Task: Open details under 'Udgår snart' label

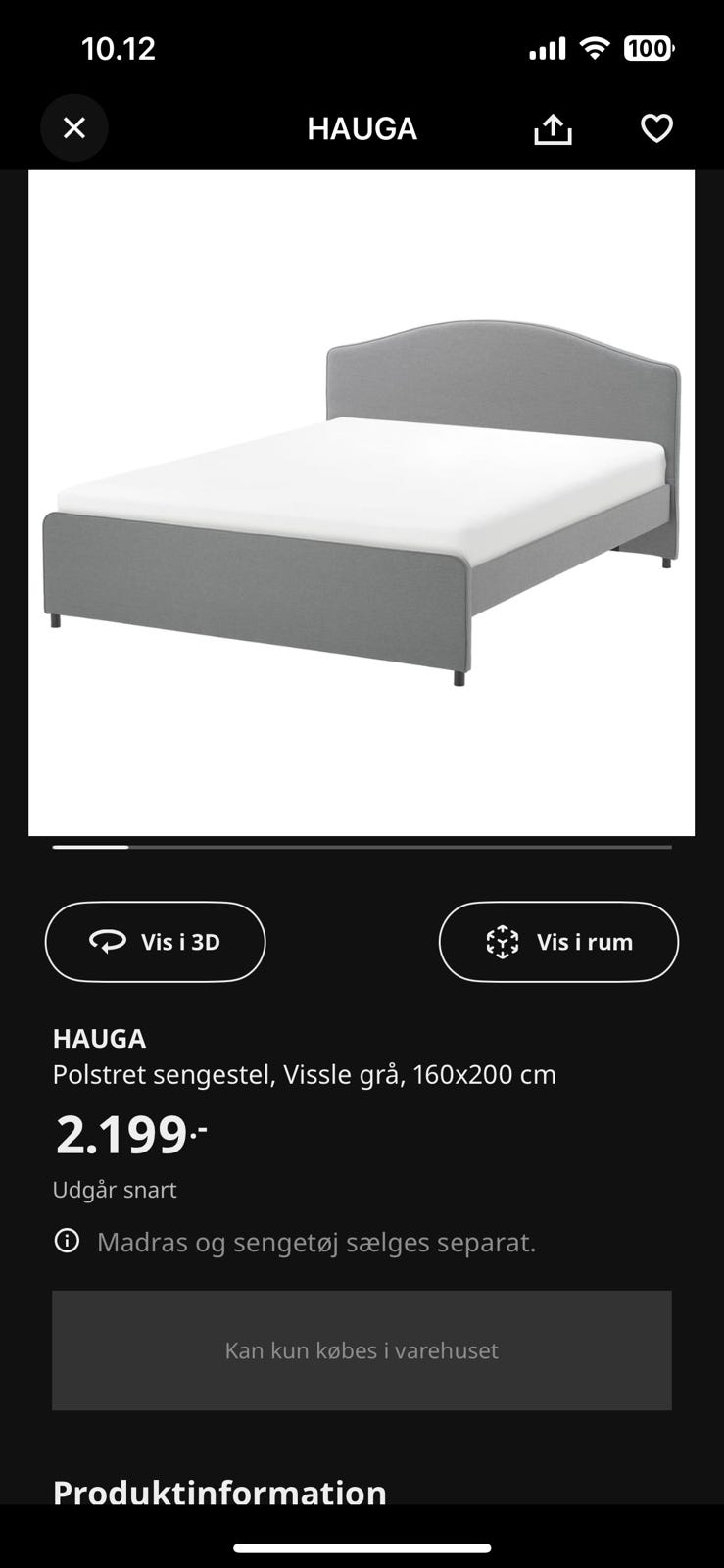Action: (115, 1189)
